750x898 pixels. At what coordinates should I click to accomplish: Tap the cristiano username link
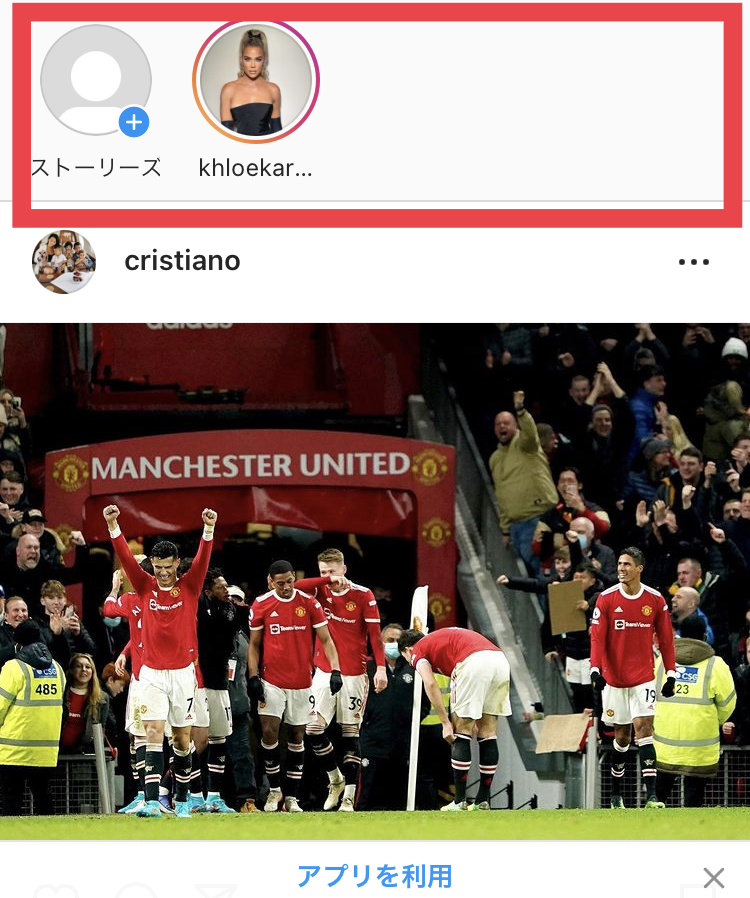click(x=182, y=261)
